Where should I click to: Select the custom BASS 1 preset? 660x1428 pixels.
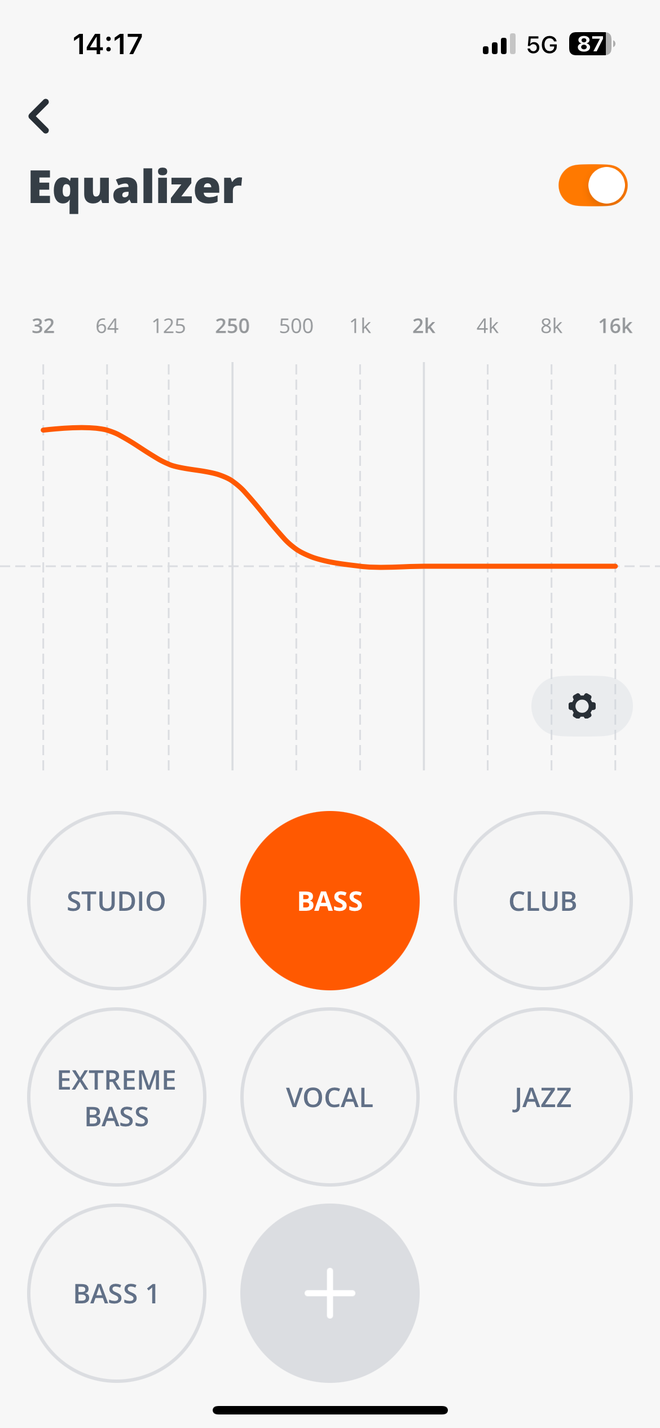[x=116, y=1294]
